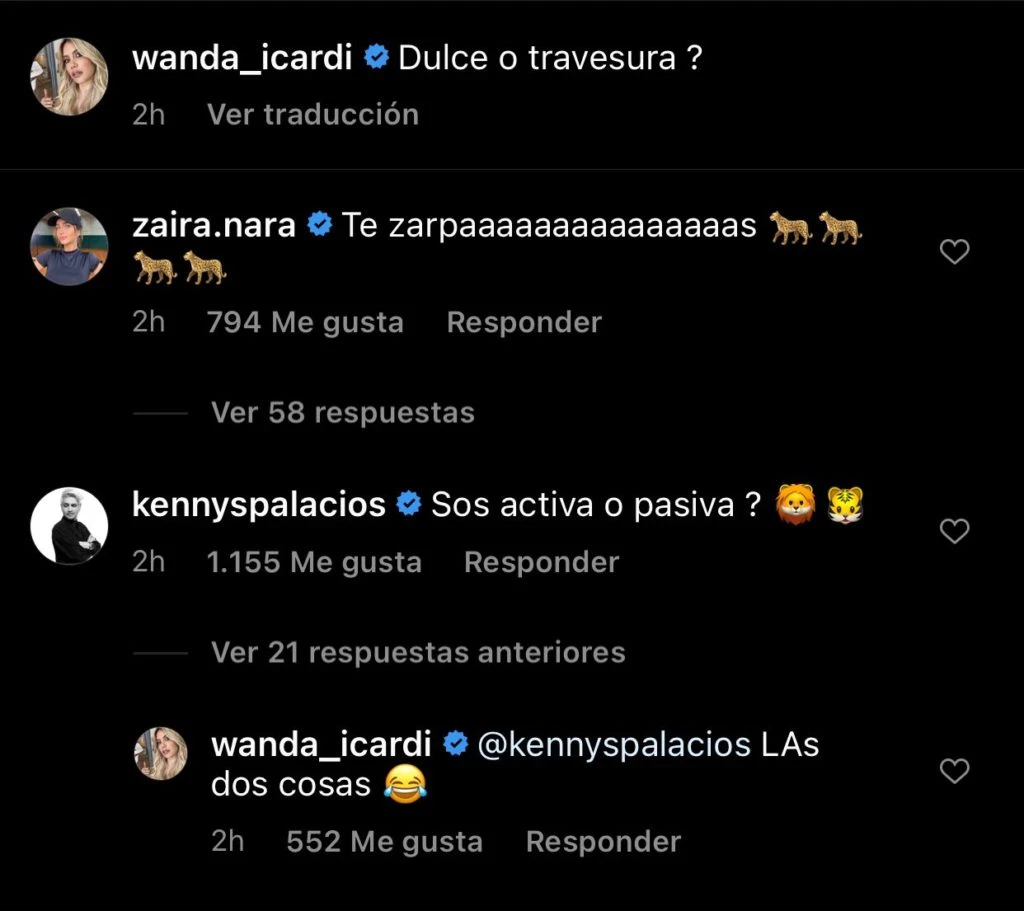Screen dimensions: 1024x911
Task: Expand "Ver 58 respuestas"
Action: [342, 412]
